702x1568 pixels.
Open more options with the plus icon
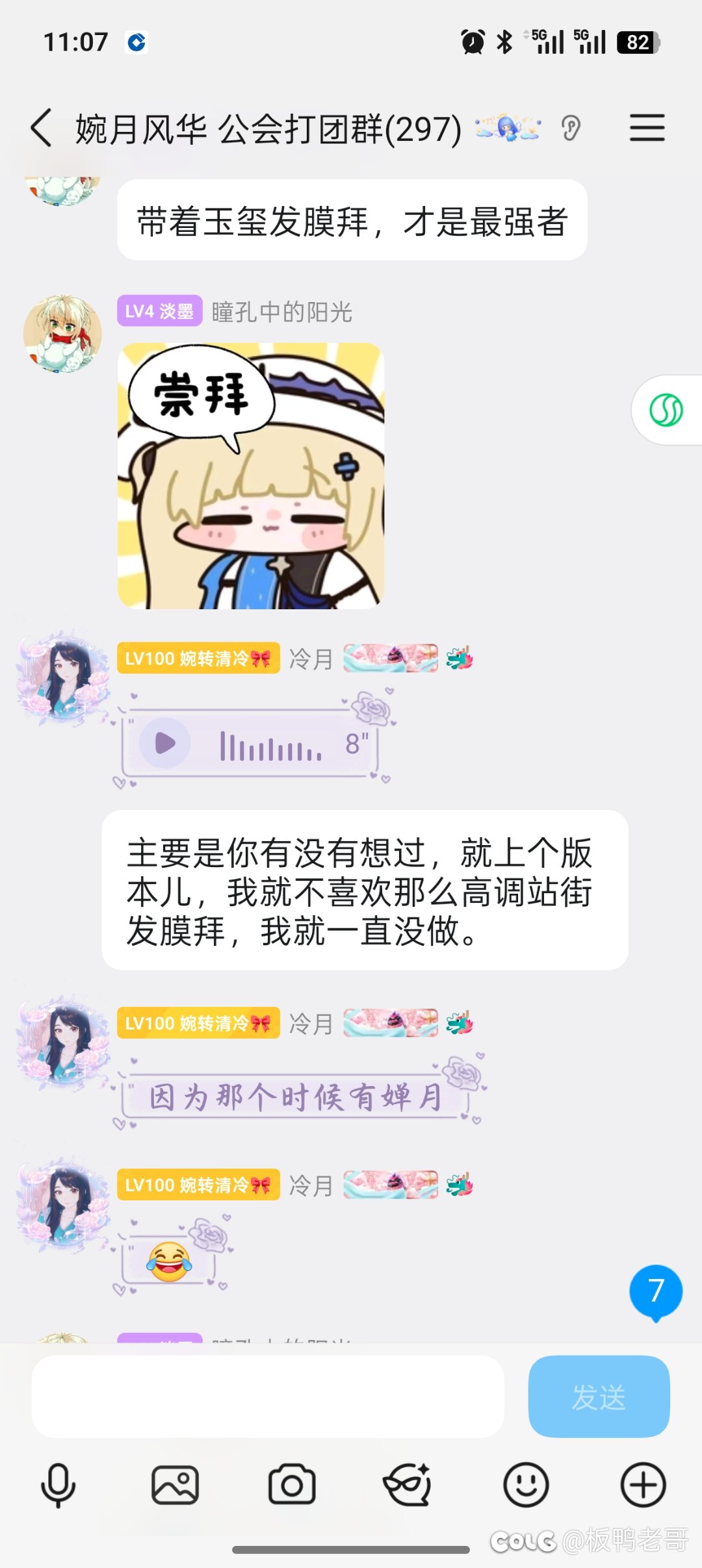pyautogui.click(x=643, y=1485)
